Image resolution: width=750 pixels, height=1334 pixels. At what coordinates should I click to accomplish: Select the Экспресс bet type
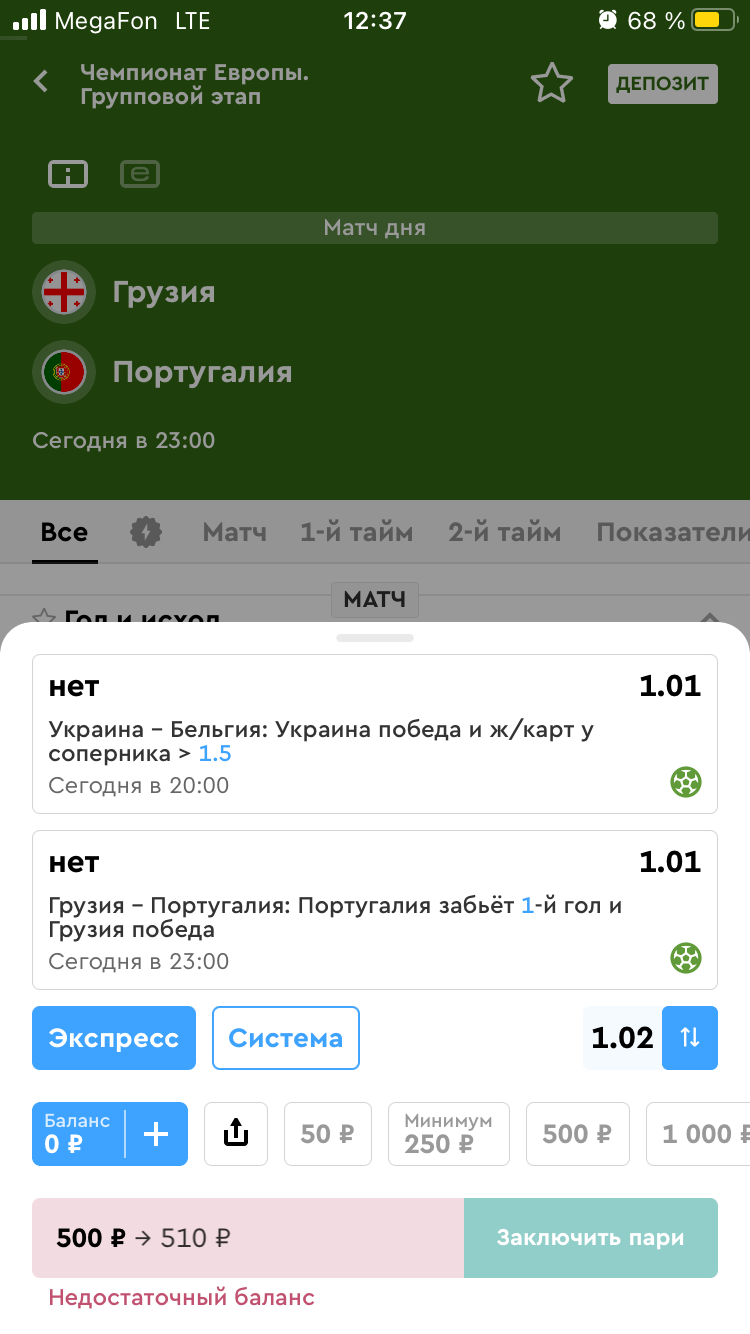coord(114,1038)
